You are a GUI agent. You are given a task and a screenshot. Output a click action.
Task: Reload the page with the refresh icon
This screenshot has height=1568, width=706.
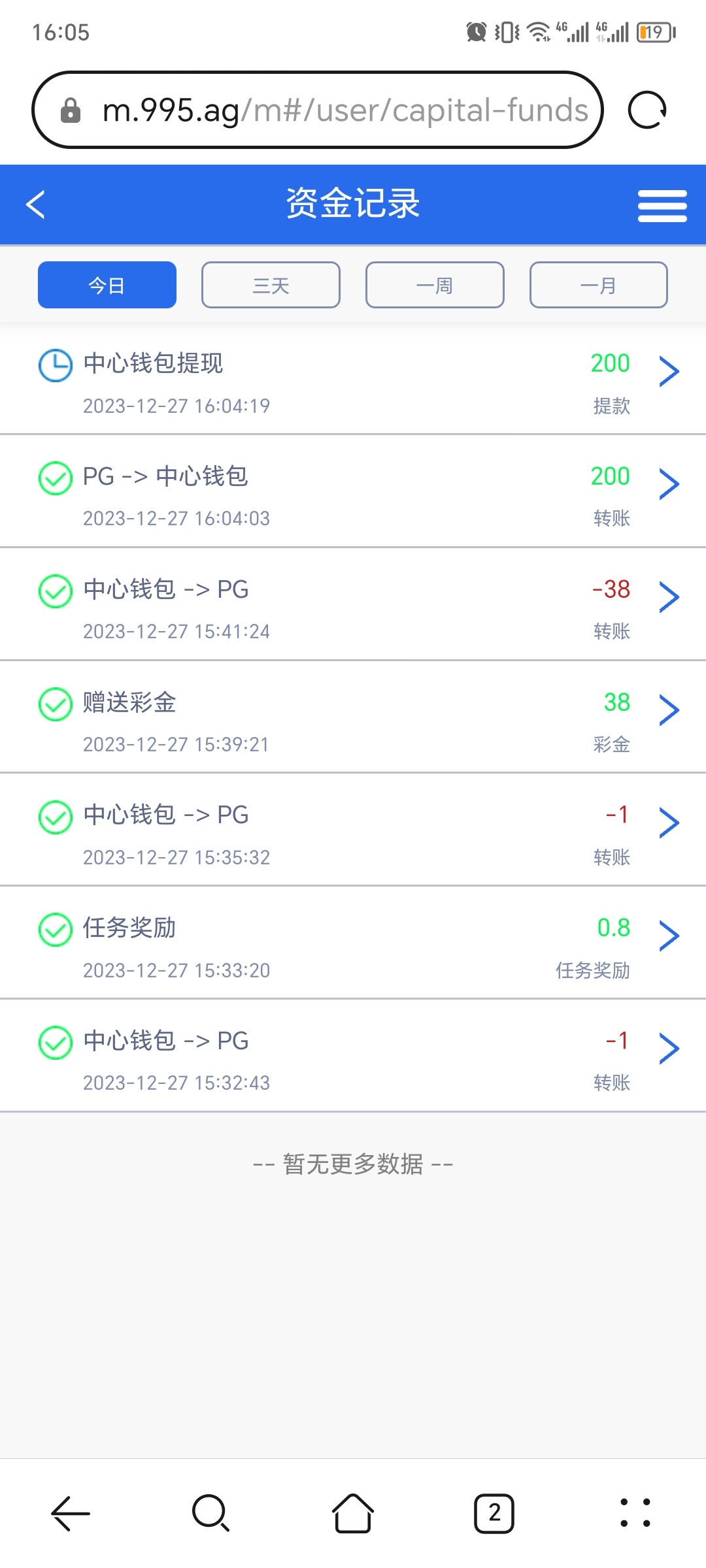tap(647, 110)
